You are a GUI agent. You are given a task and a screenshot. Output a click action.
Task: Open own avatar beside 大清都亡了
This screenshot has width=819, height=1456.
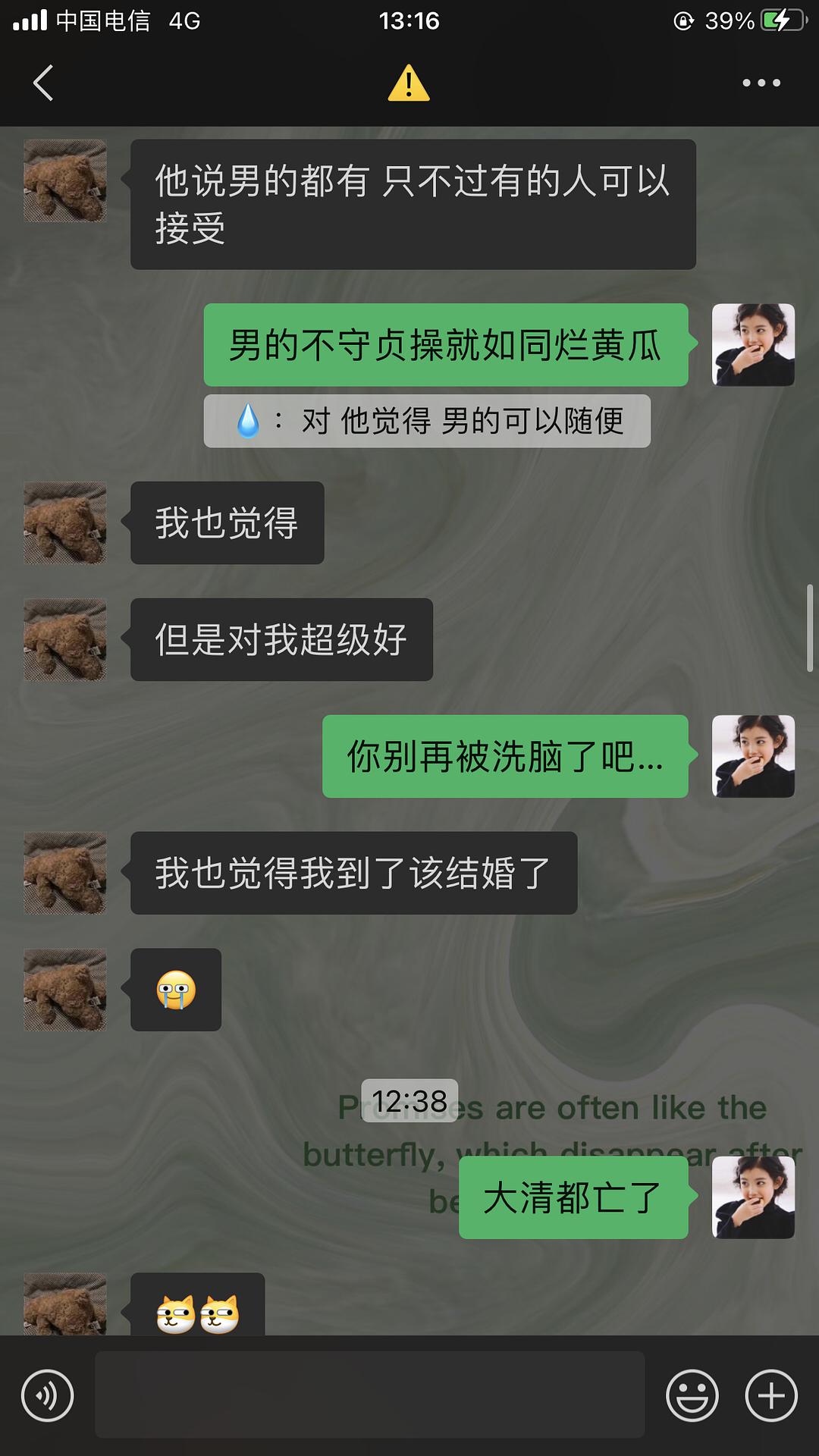pos(753,1197)
